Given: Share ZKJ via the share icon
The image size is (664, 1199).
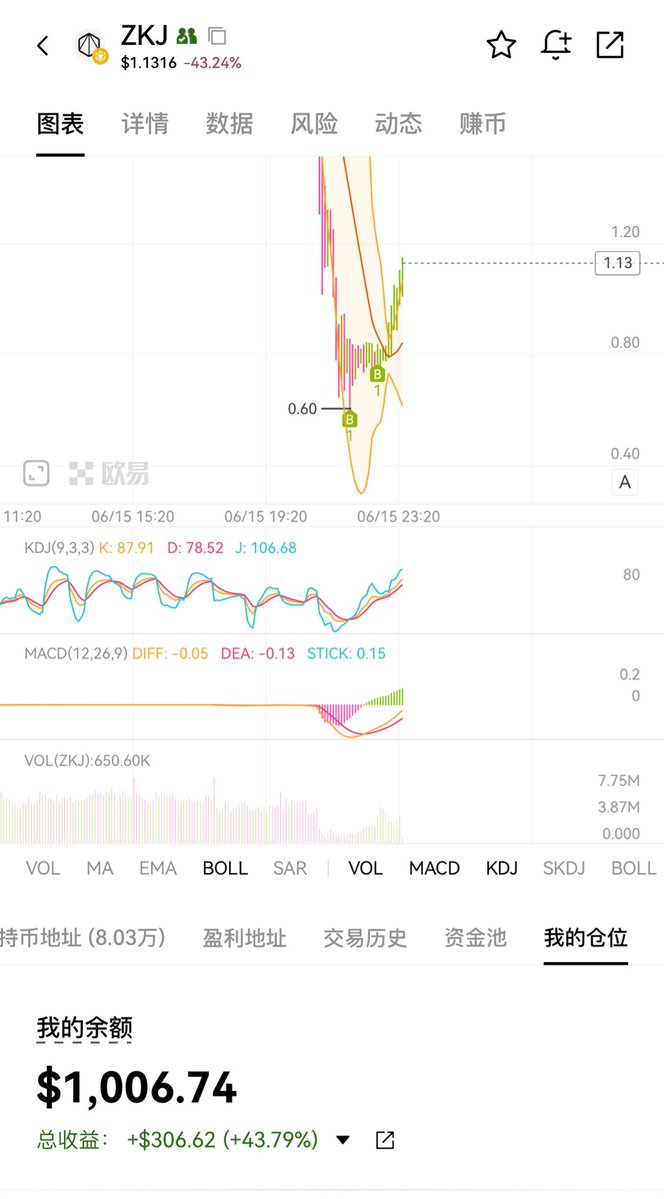Looking at the screenshot, I should pos(610,45).
